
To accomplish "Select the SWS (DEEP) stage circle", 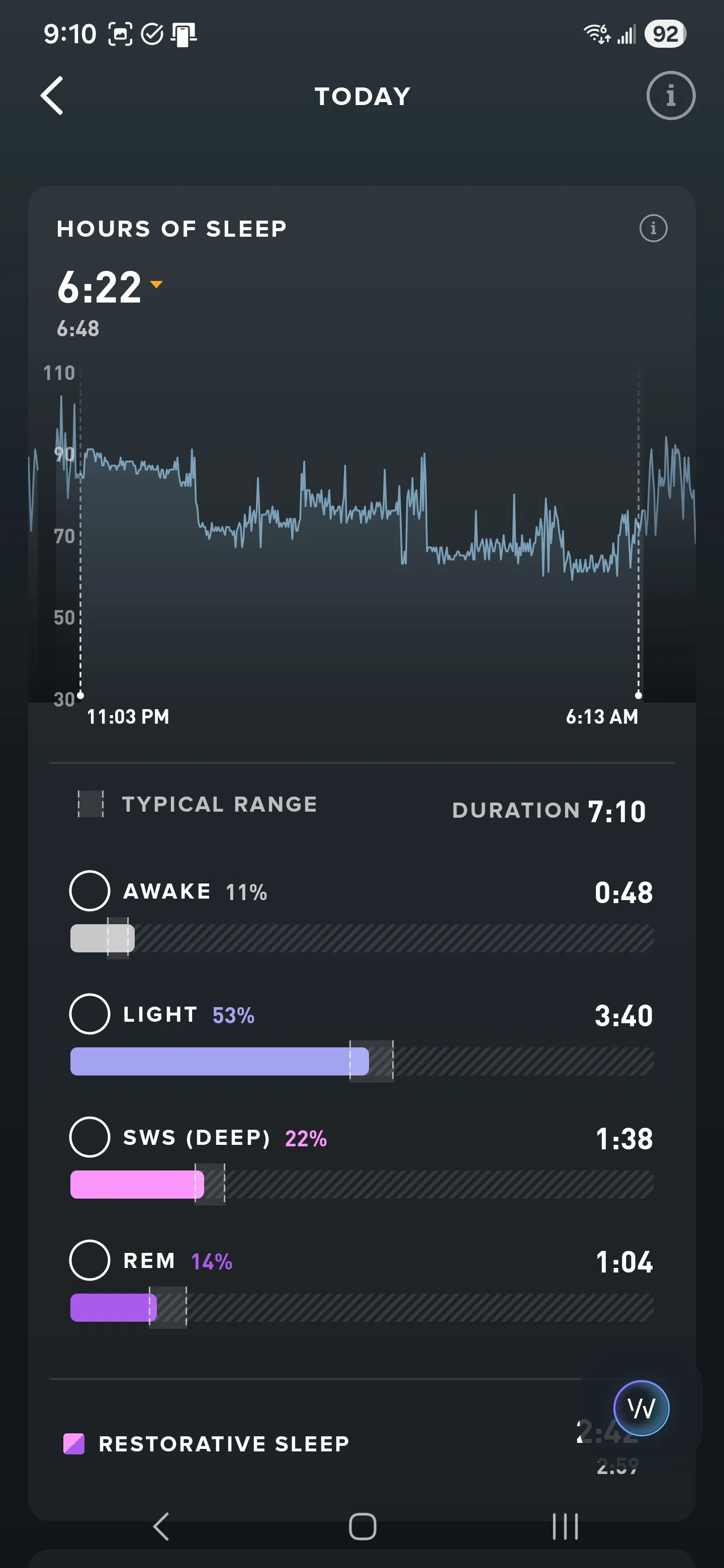I will pos(89,1136).
